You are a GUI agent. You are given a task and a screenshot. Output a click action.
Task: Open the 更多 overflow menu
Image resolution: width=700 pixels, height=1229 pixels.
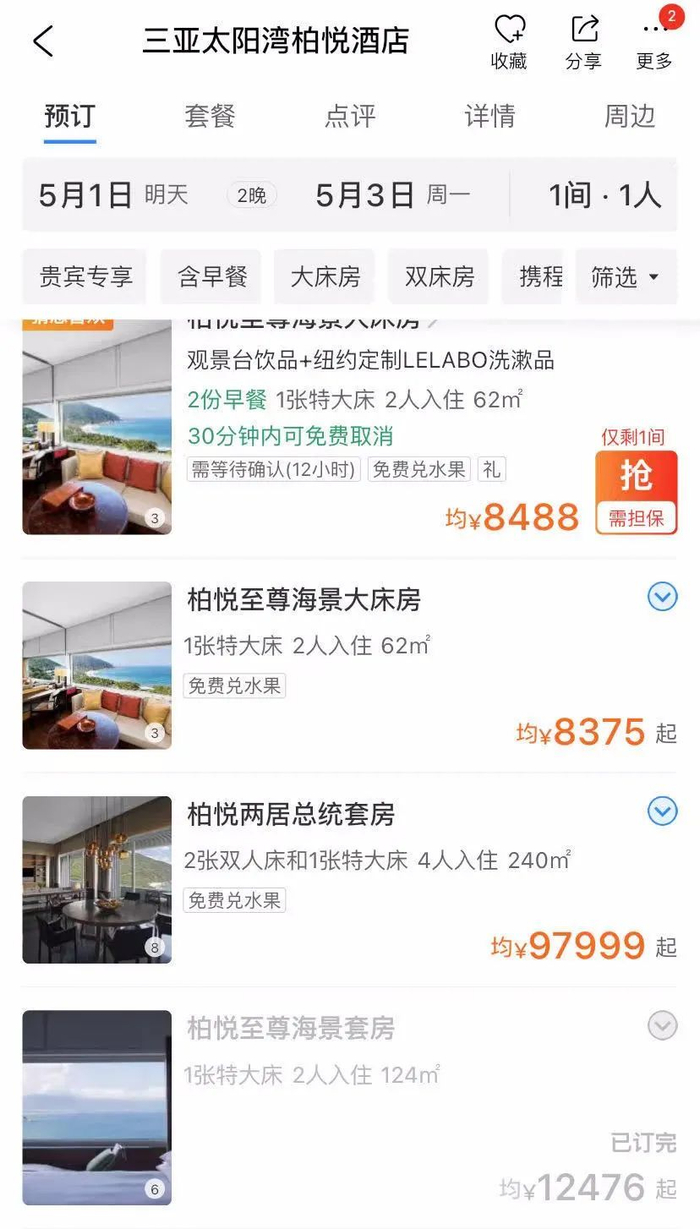tap(655, 42)
